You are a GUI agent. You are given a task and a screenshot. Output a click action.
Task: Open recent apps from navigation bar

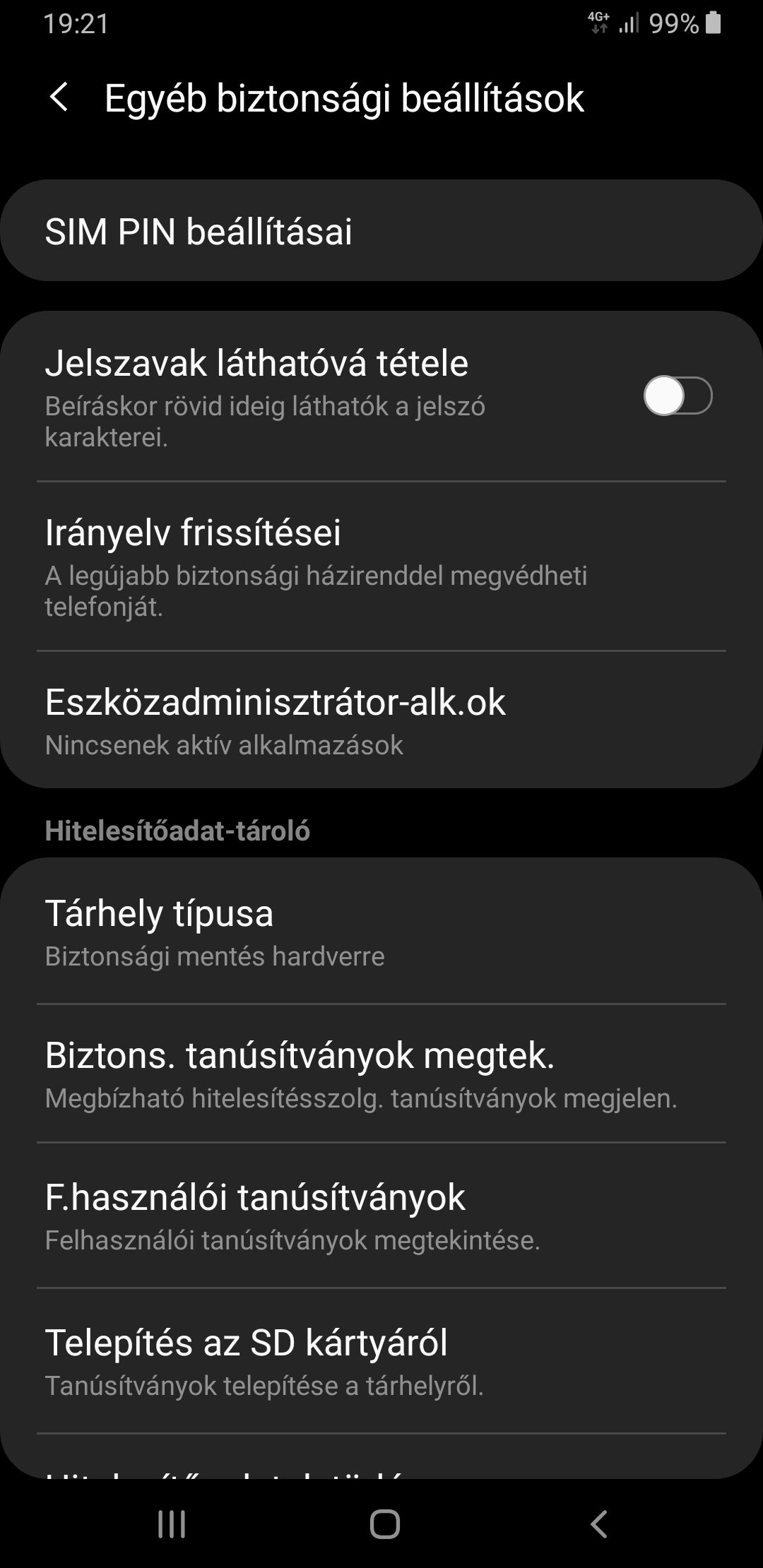172,1524
